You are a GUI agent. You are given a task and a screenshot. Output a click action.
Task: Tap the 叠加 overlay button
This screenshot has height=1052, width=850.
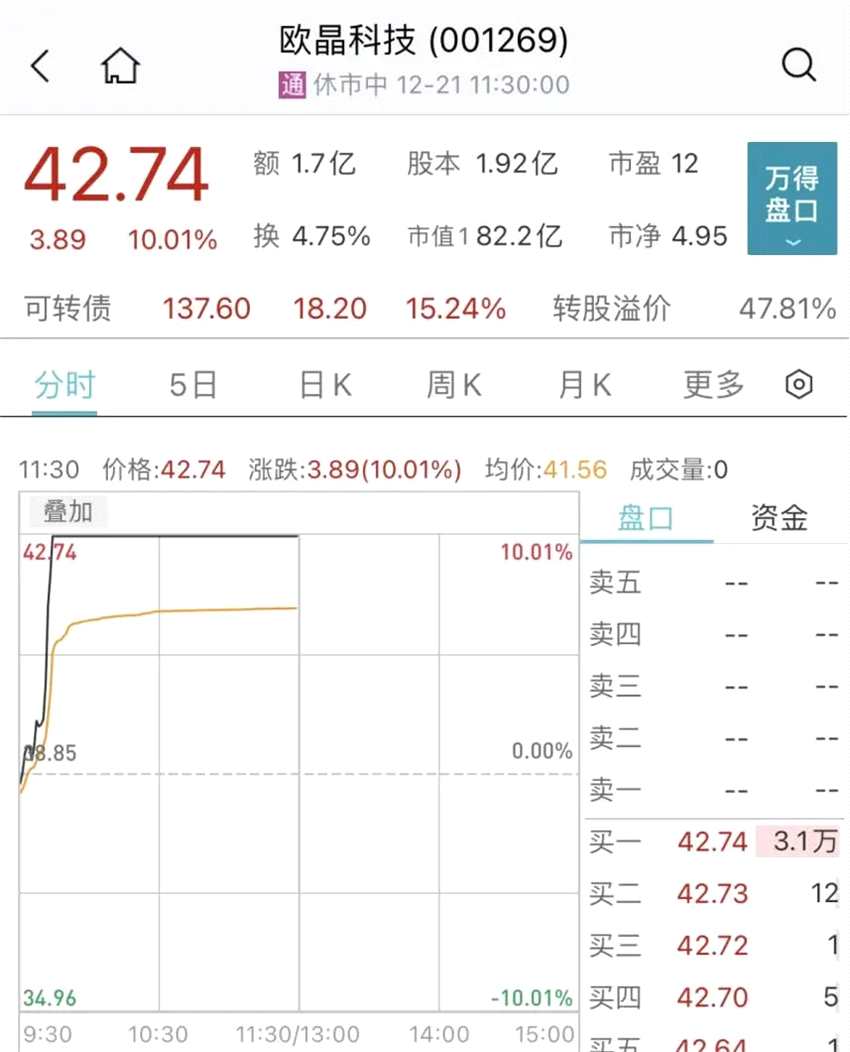[x=67, y=512]
